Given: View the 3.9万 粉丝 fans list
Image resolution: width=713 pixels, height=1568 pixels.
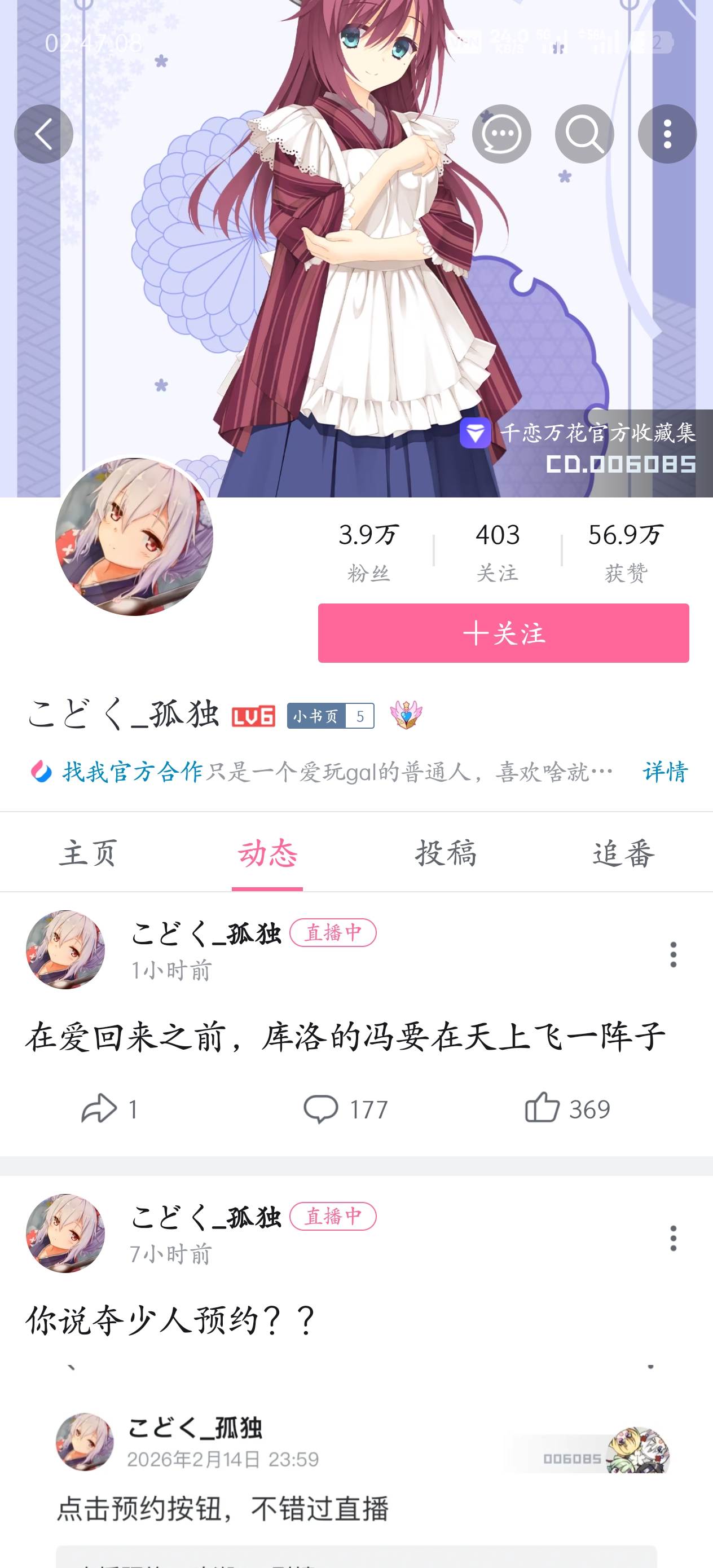Looking at the screenshot, I should (368, 551).
